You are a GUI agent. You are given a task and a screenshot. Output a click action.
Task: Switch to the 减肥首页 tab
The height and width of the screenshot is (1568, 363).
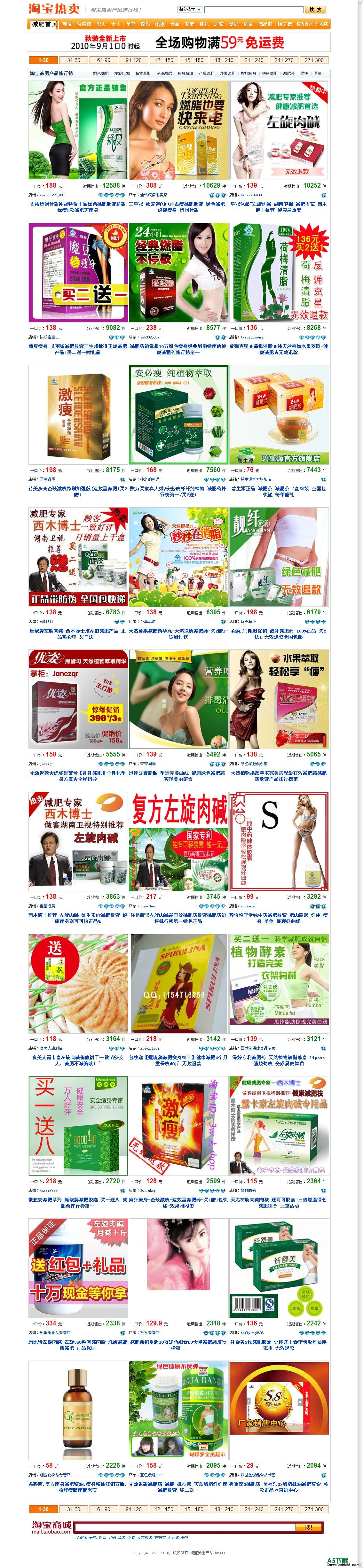click(44, 24)
